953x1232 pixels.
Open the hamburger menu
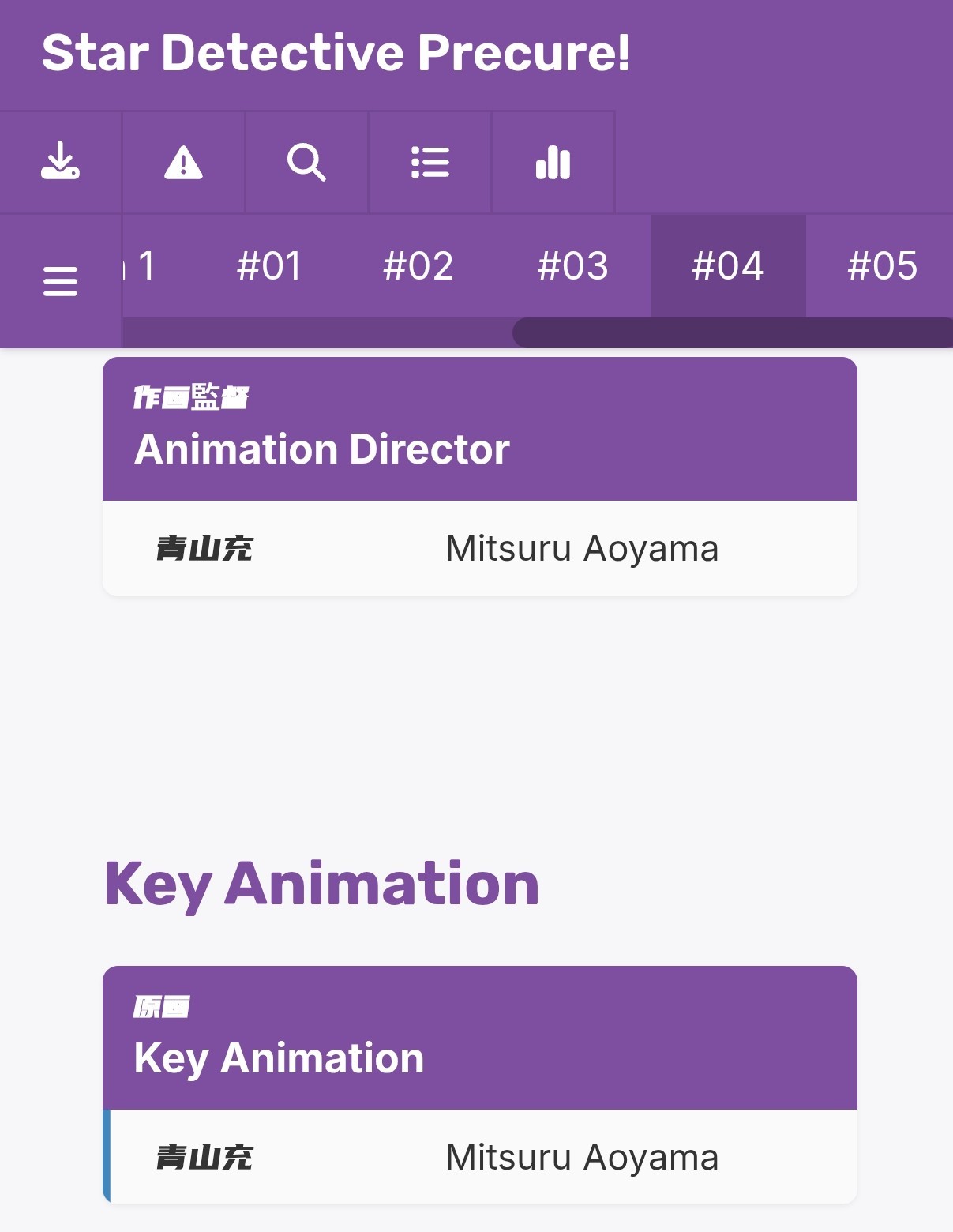pyautogui.click(x=61, y=281)
